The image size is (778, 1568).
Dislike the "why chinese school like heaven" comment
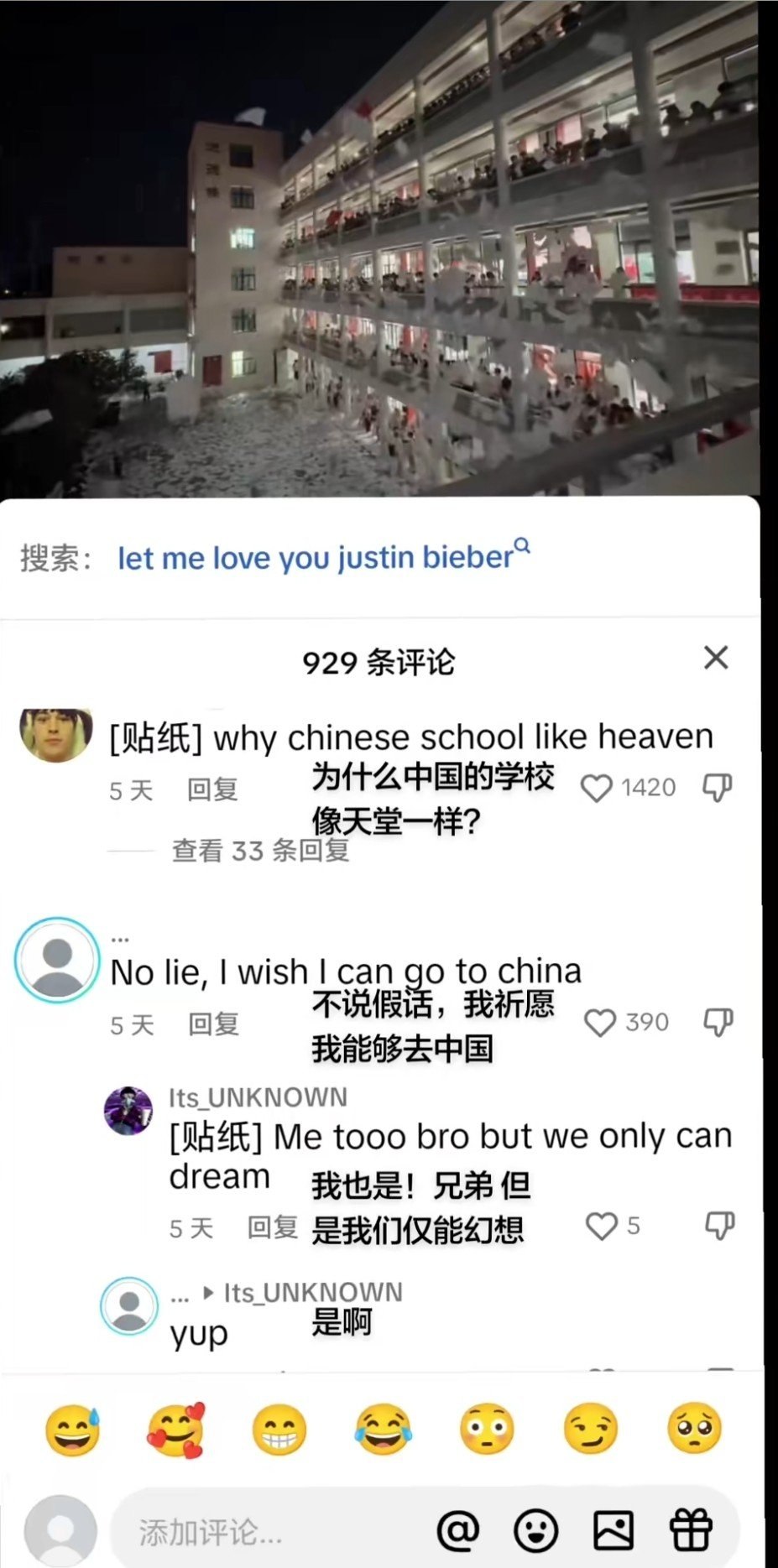pyautogui.click(x=717, y=788)
